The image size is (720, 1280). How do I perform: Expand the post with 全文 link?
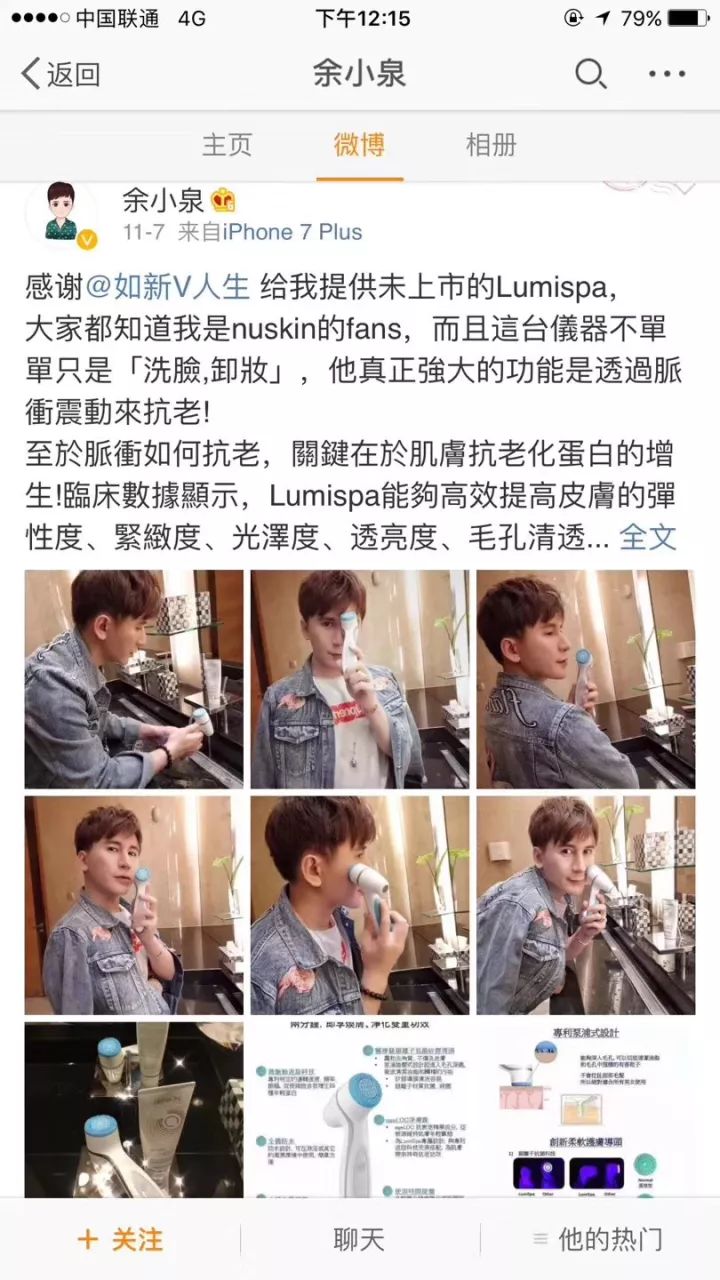click(648, 537)
